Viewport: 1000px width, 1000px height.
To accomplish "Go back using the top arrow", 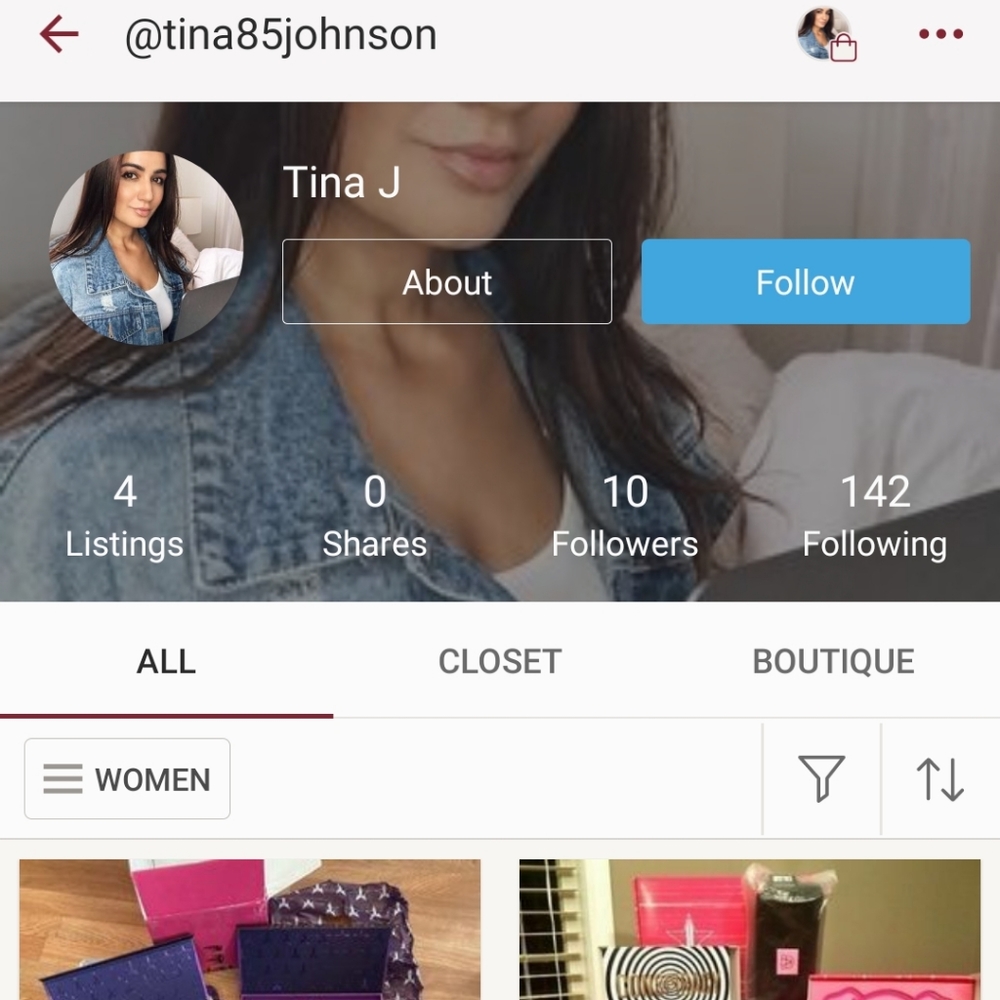I will point(58,36).
